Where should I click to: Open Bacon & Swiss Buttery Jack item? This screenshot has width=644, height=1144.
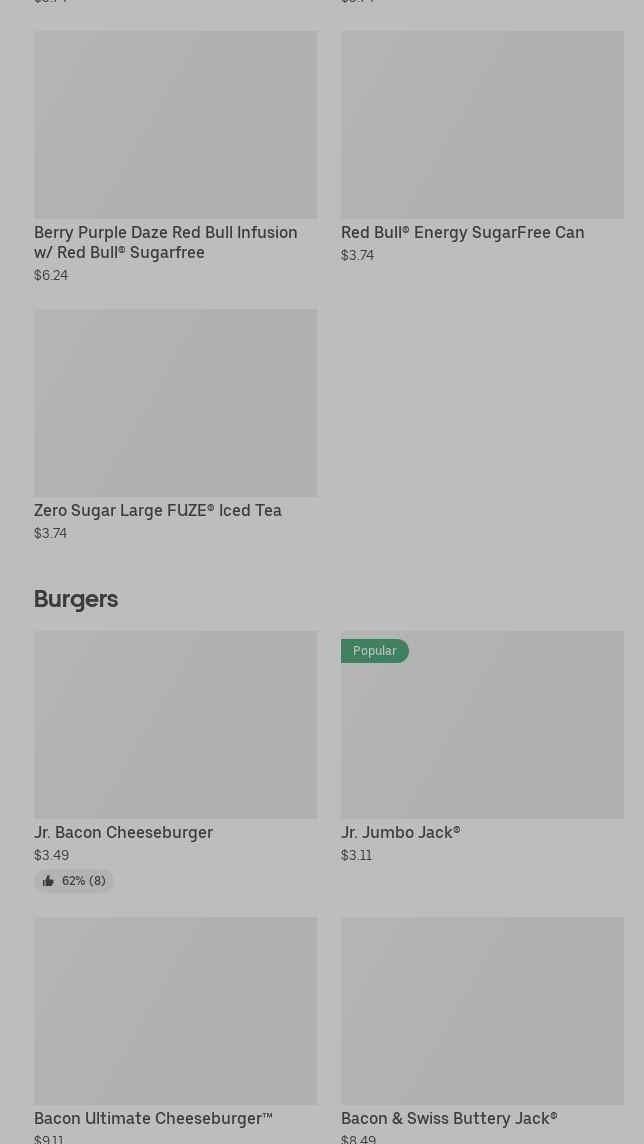click(482, 1030)
